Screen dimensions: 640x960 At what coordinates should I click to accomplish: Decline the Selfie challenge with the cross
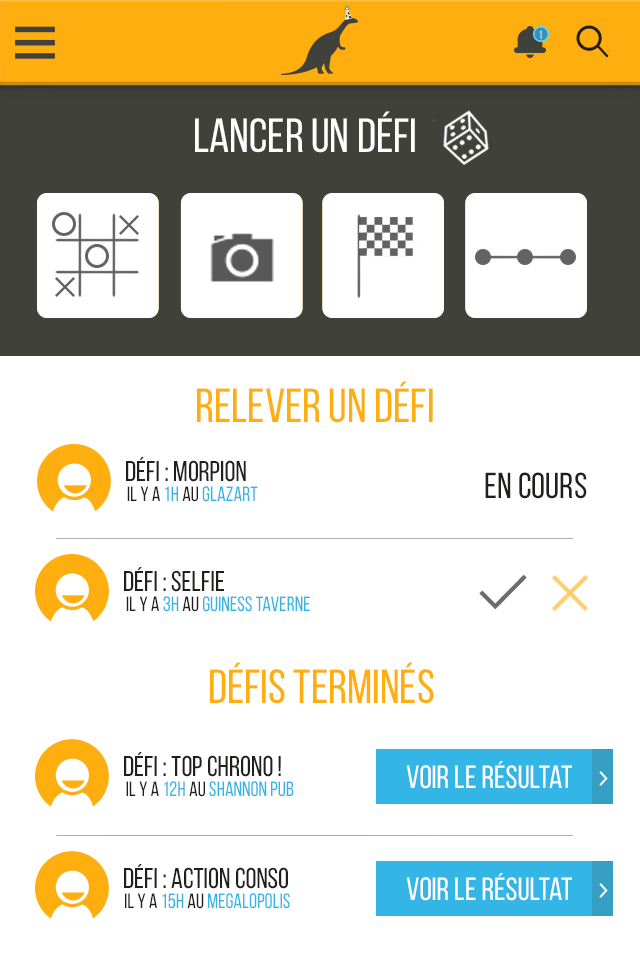(570, 593)
